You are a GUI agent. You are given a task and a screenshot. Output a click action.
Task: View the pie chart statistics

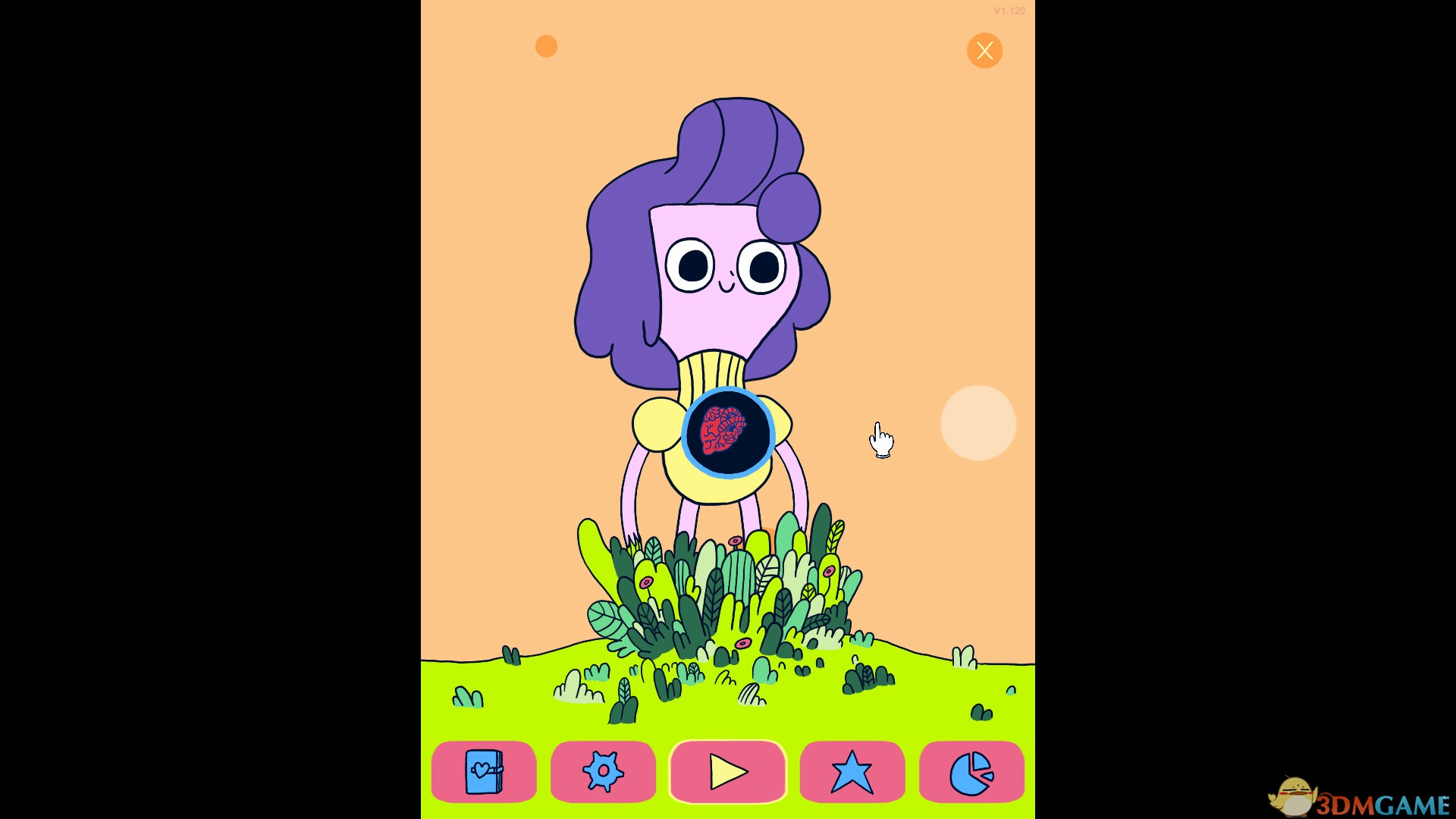[971, 772]
